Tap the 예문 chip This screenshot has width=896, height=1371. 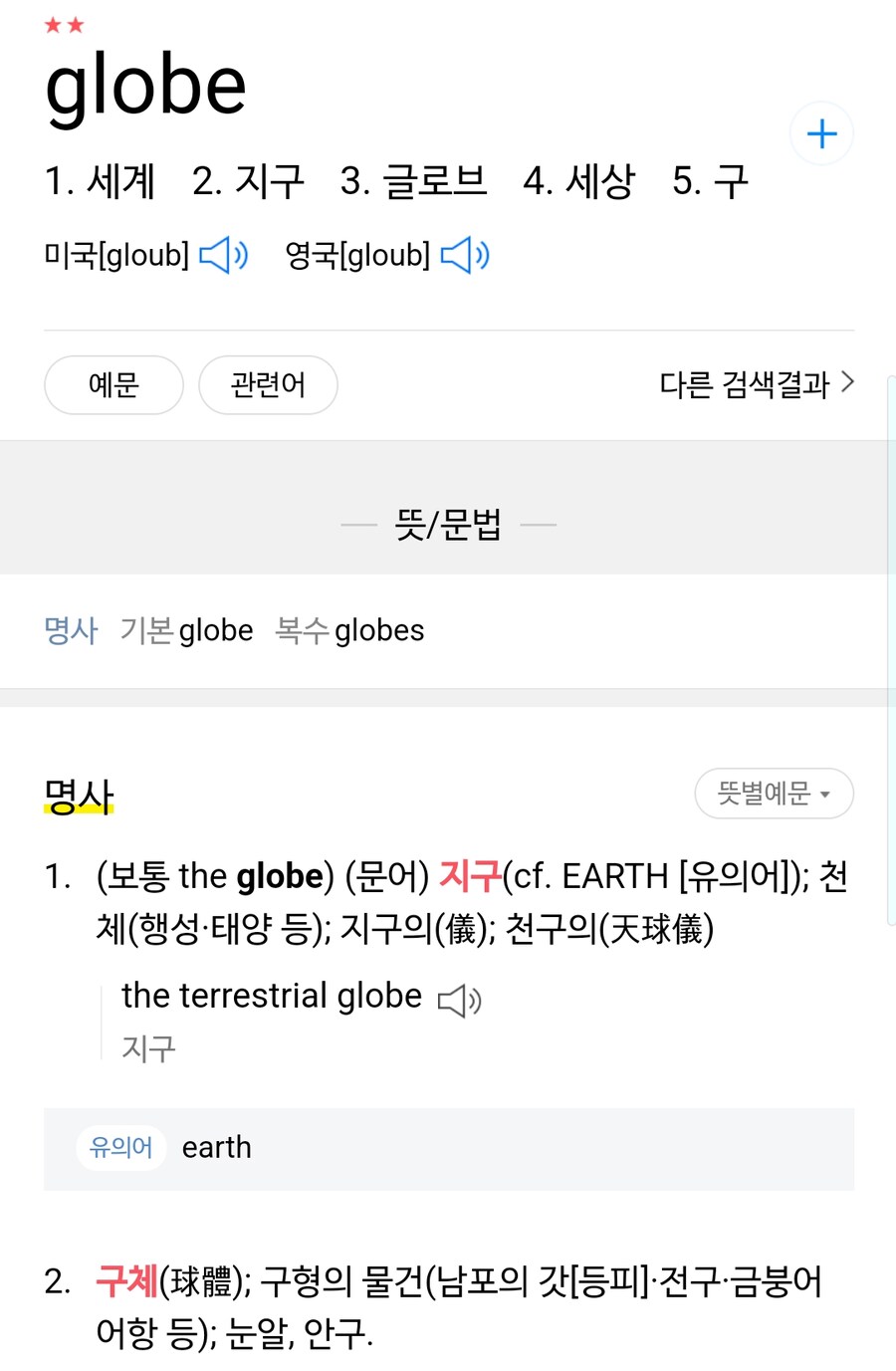[x=113, y=384]
